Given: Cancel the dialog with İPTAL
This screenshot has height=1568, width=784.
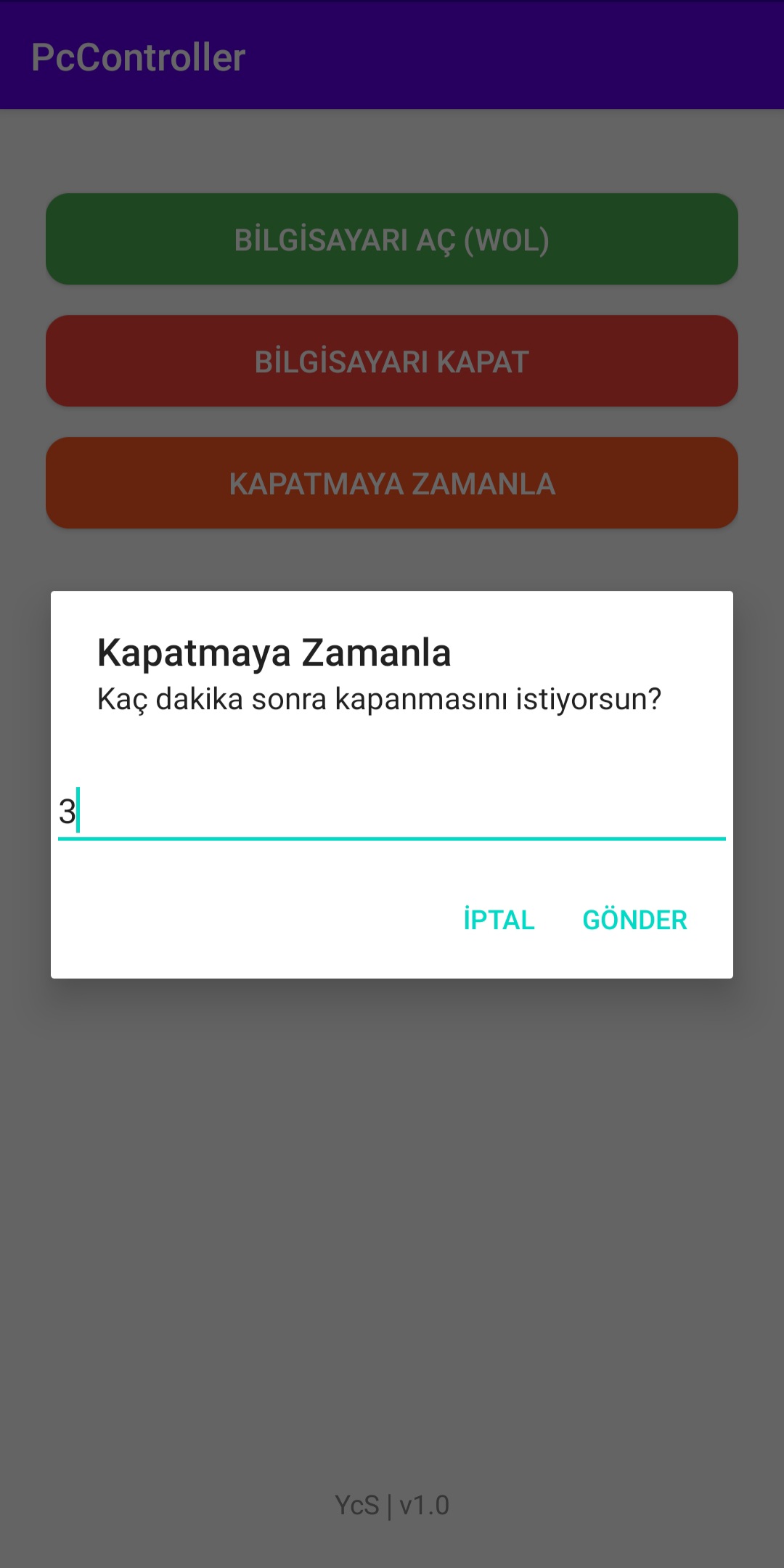Looking at the screenshot, I should [x=499, y=920].
